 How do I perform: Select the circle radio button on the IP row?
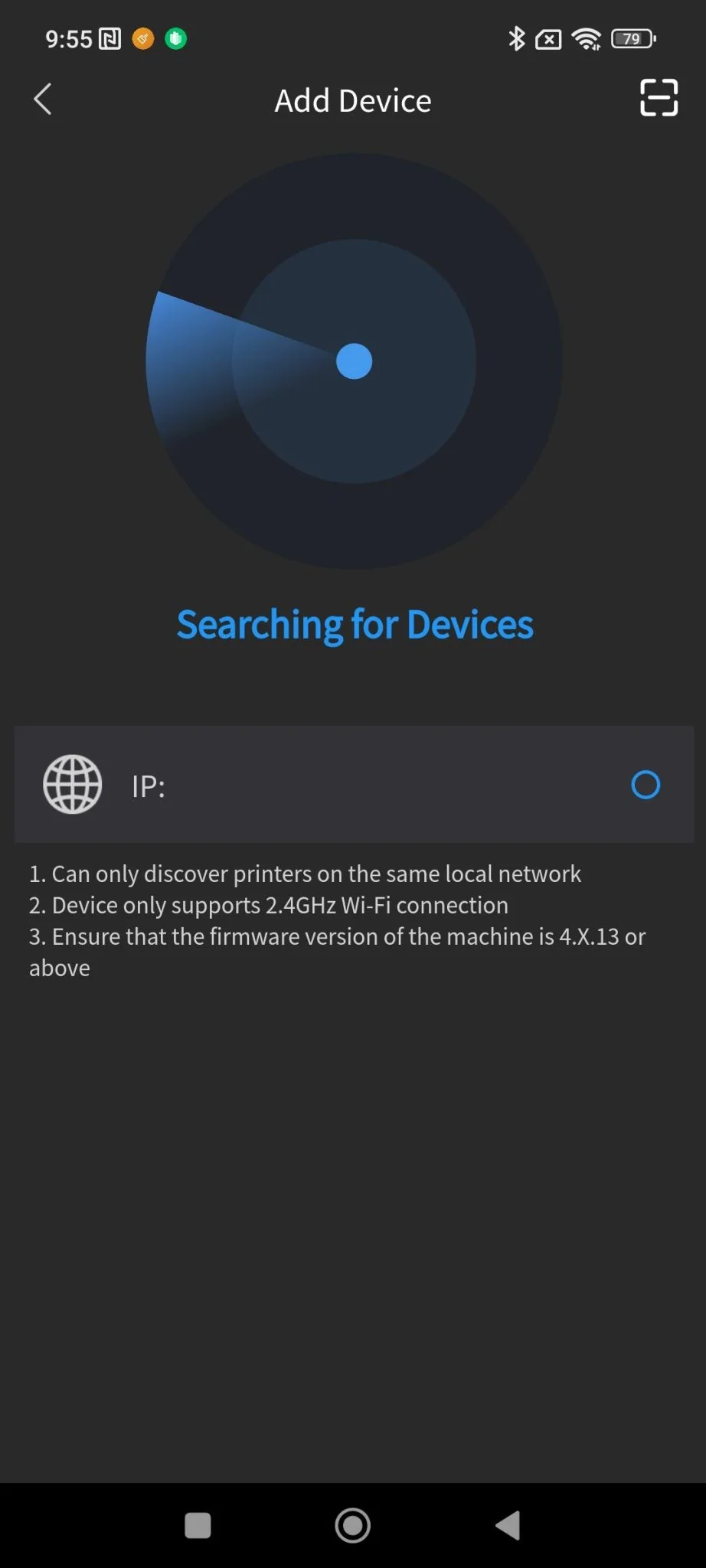coord(646,785)
